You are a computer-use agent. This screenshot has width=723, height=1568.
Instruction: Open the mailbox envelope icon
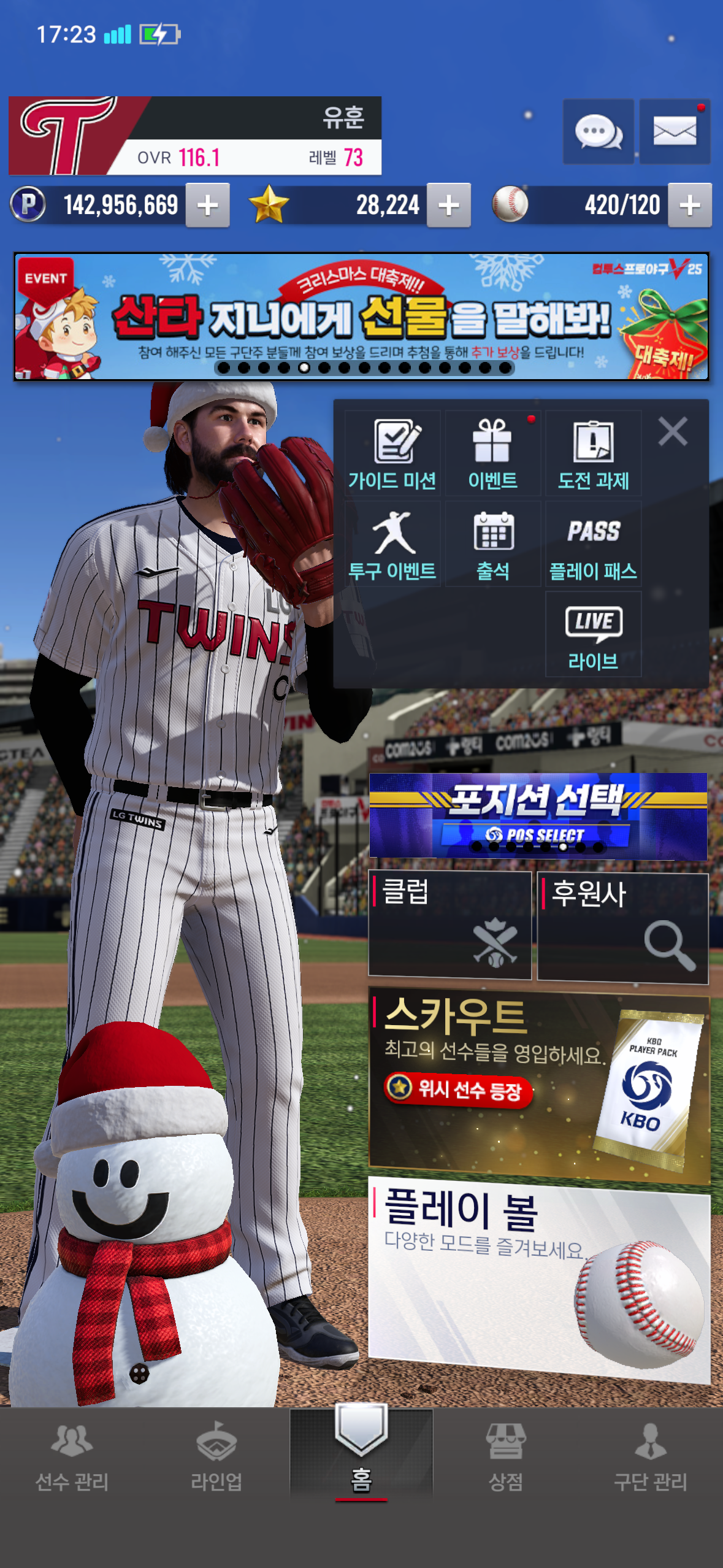click(x=675, y=131)
